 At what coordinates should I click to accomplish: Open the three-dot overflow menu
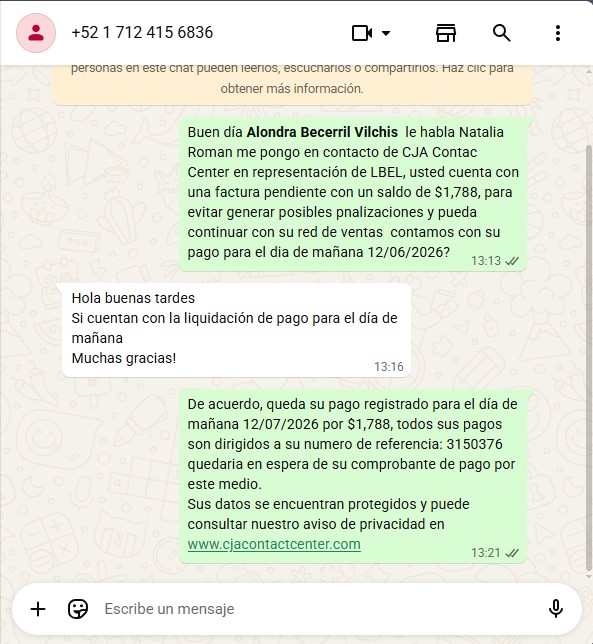(x=558, y=33)
